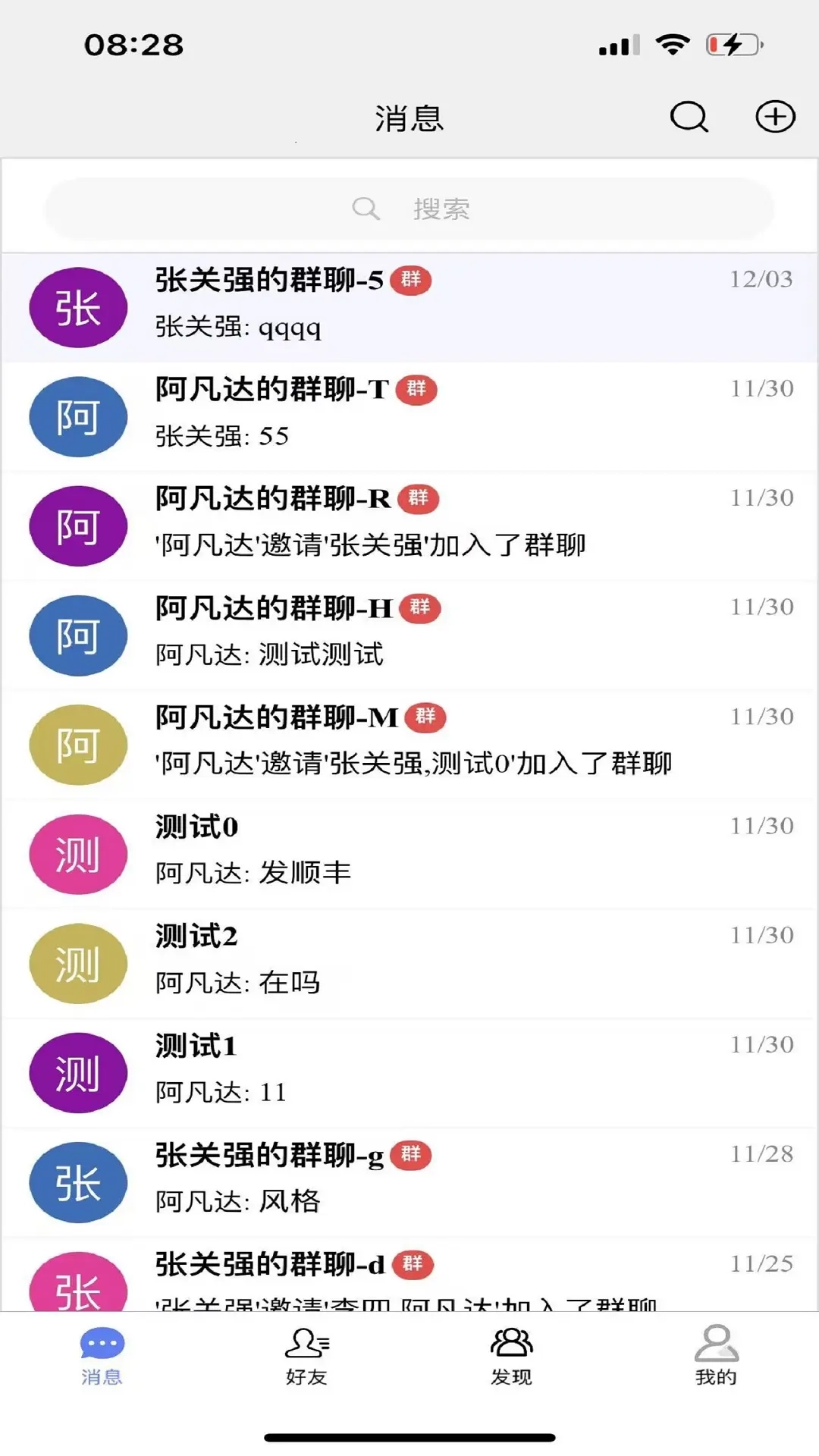Tap the purple 张 avatar of 张关强的群聊-5
Image resolution: width=819 pixels, height=1456 pixels.
click(77, 308)
